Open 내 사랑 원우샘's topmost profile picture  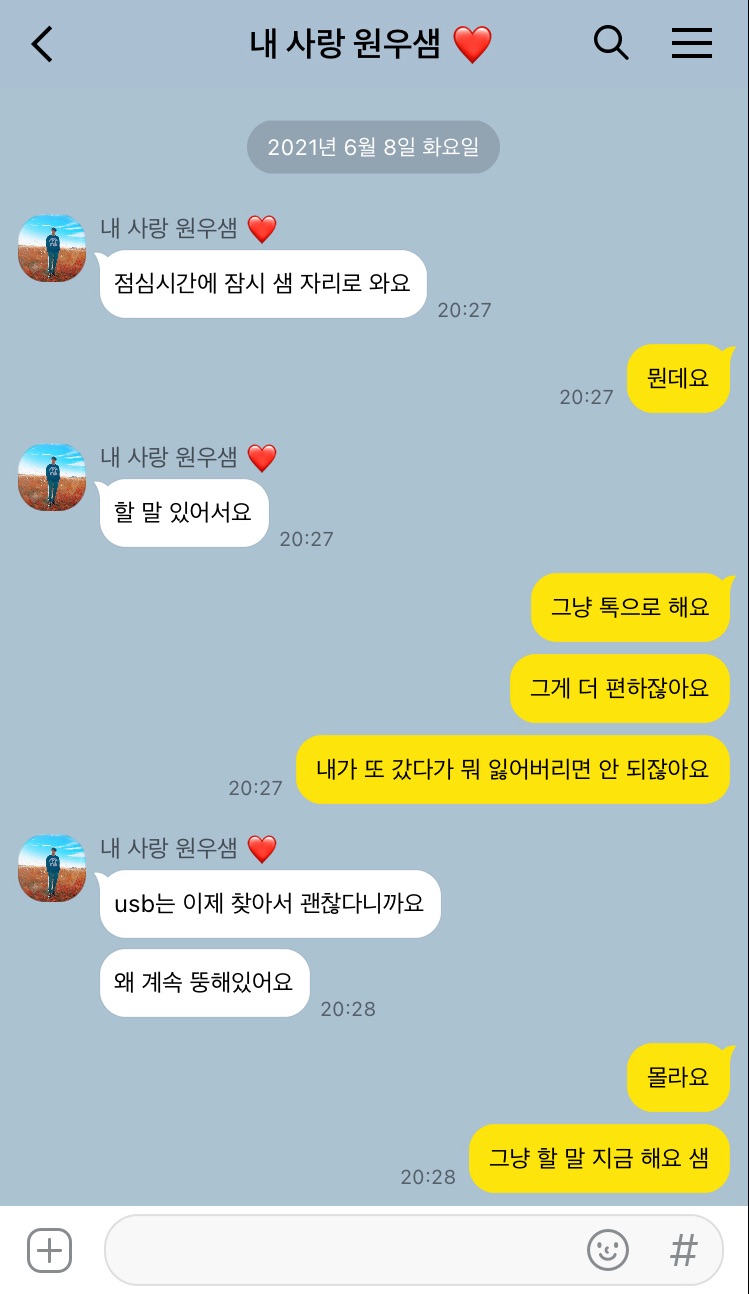pos(51,247)
